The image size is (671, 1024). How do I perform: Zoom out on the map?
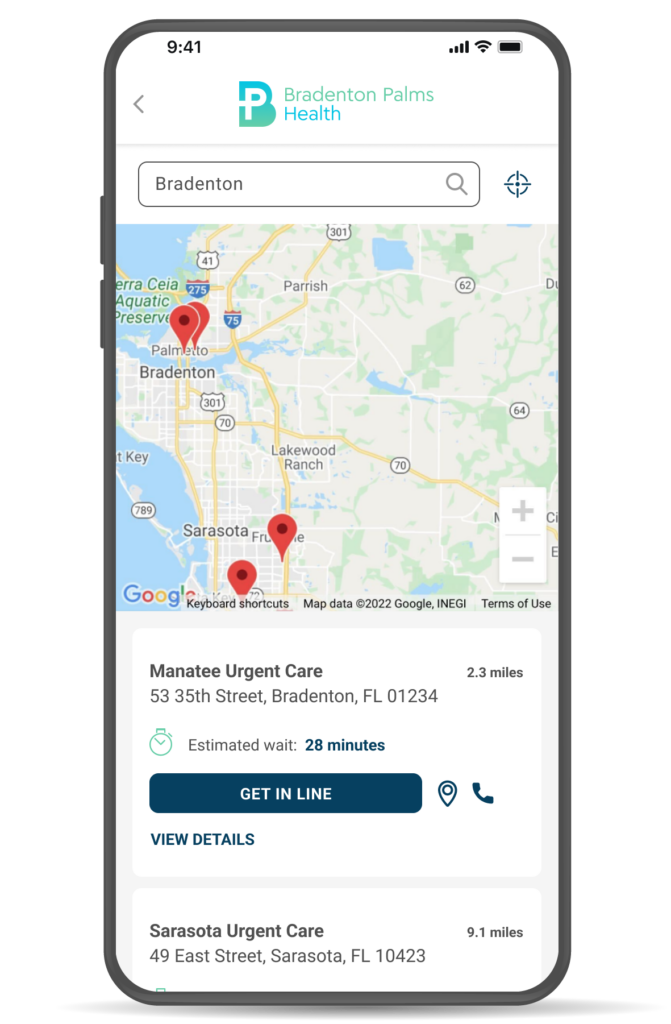coord(522,559)
